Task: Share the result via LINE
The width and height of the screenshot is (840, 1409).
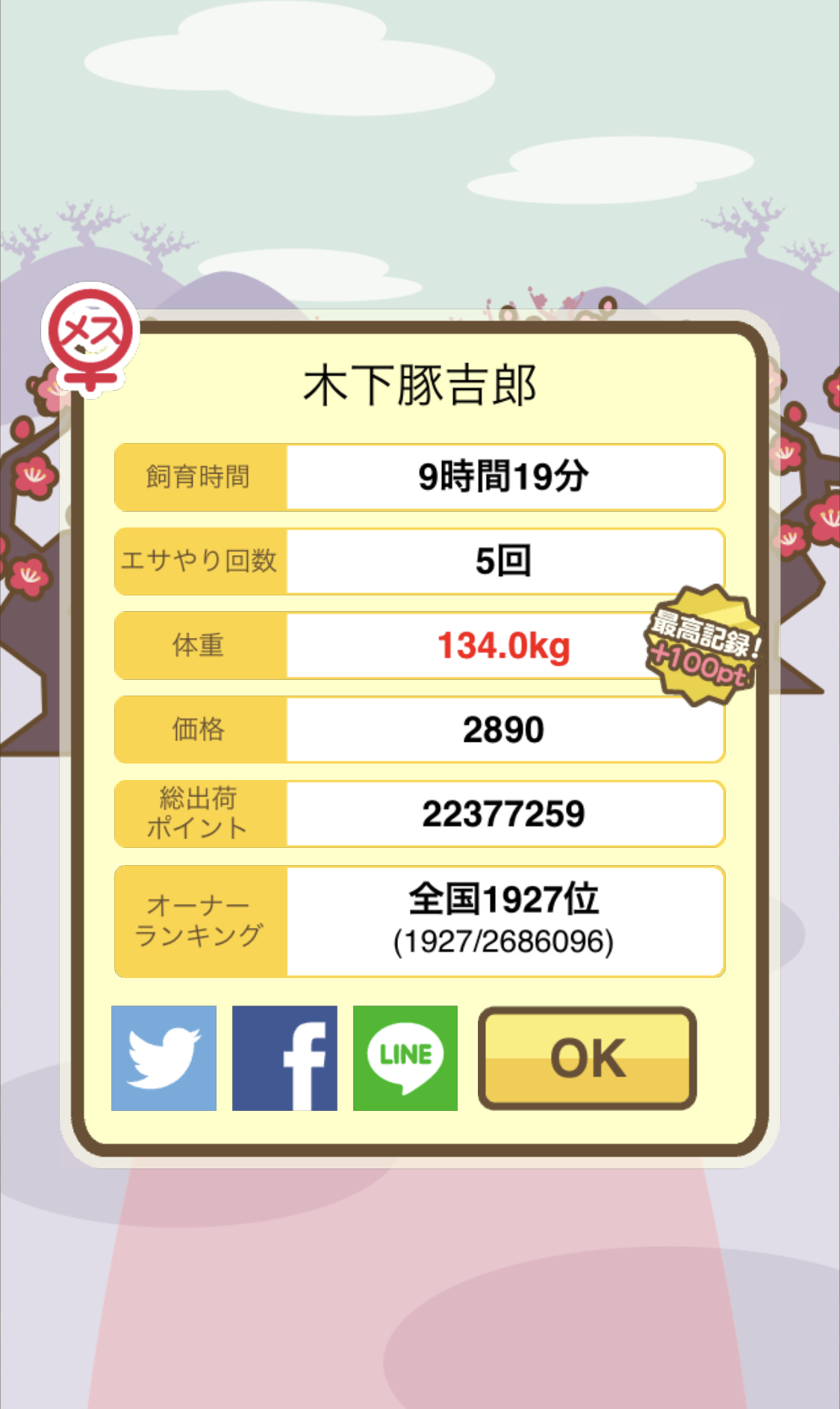Action: 405,1058
